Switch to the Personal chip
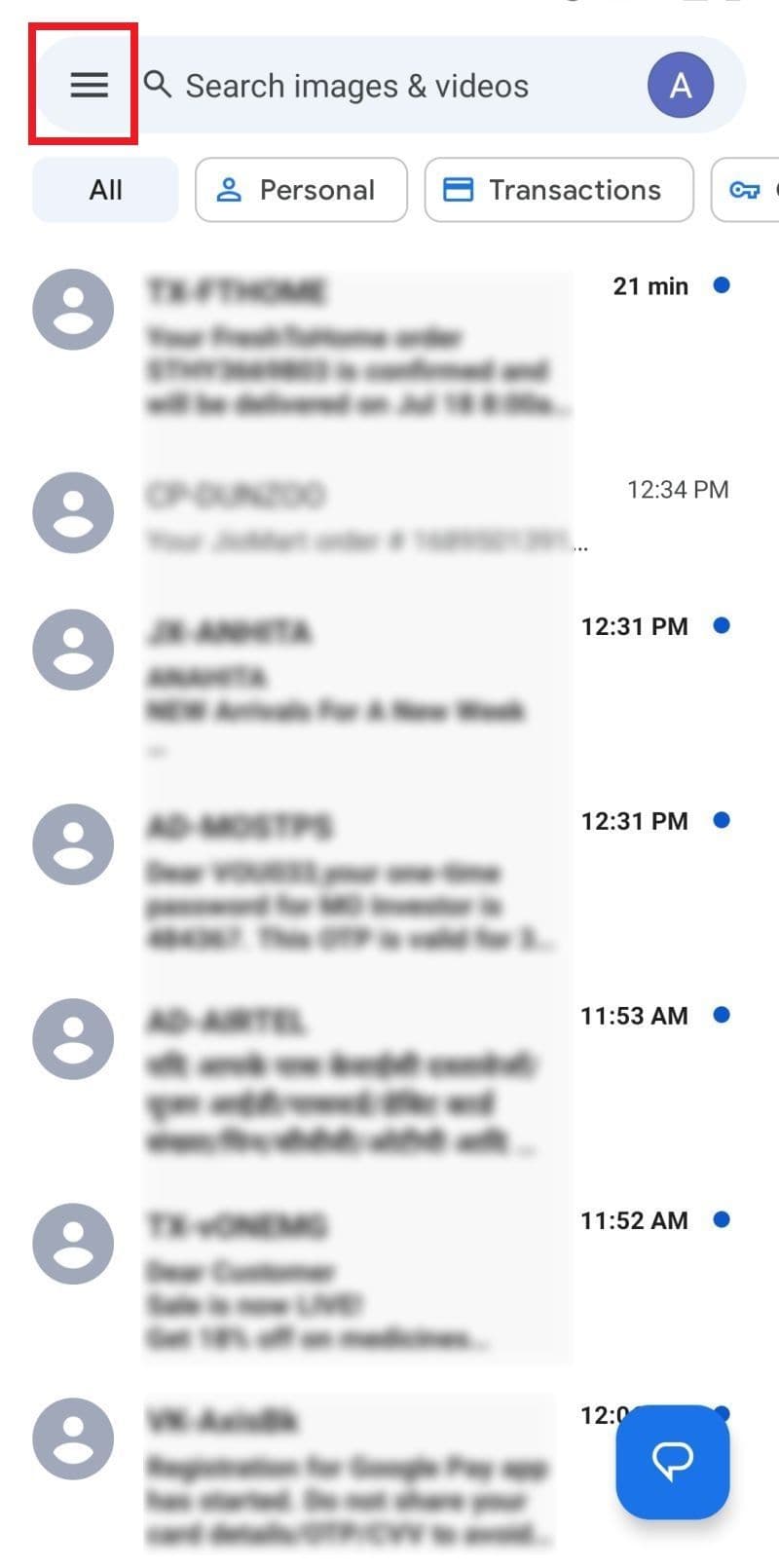This screenshot has height=1568, width=779. [301, 190]
